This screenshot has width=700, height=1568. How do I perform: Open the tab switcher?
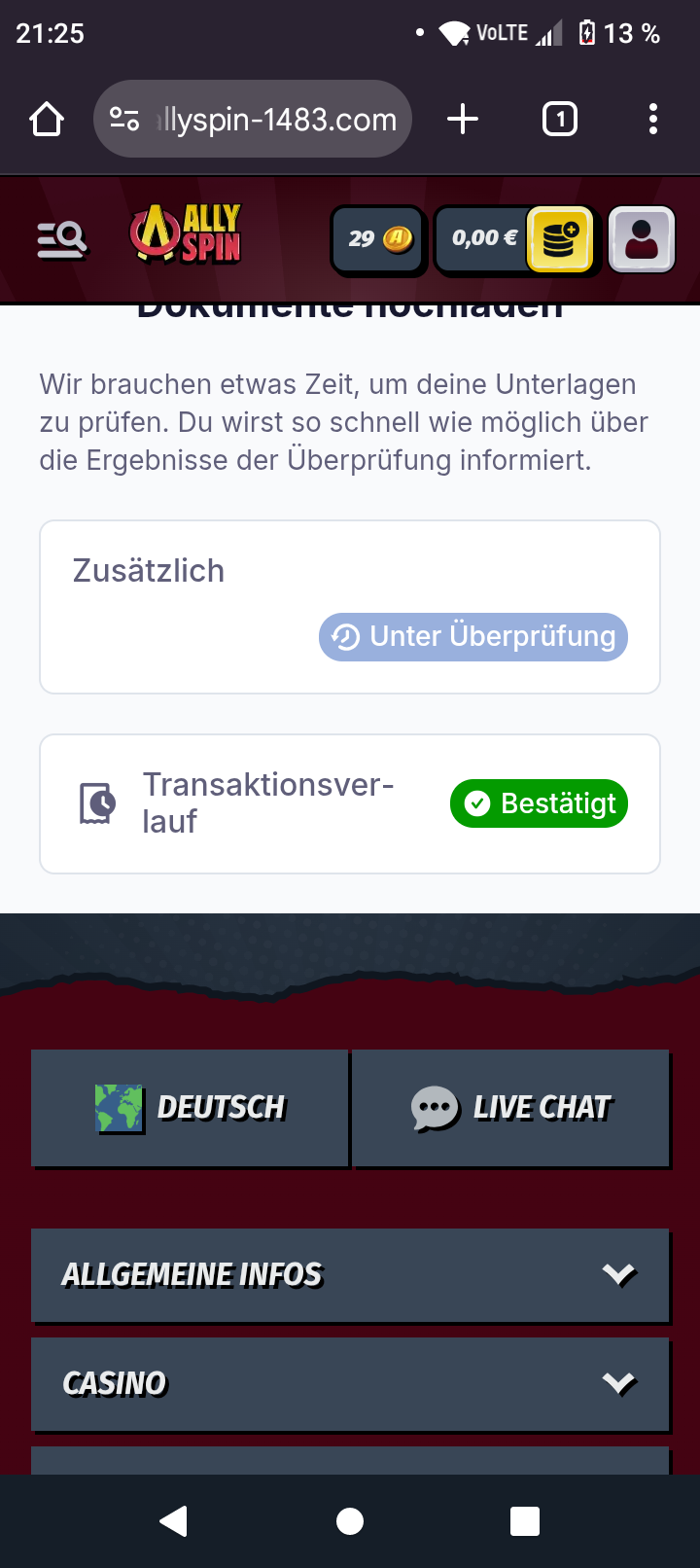[x=559, y=120]
